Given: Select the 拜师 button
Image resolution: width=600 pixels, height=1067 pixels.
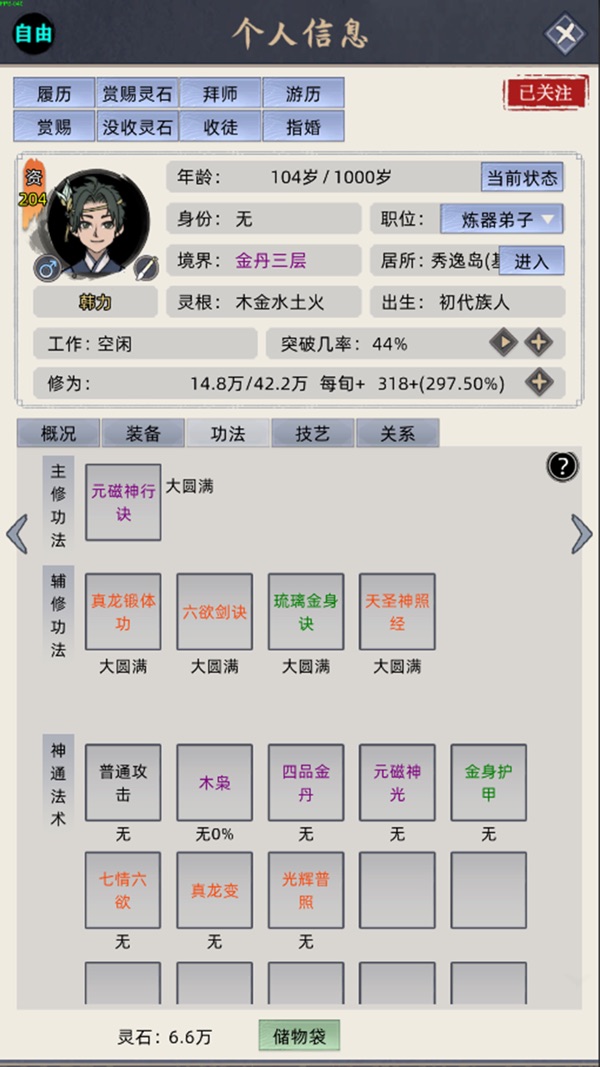Looking at the screenshot, I should coord(220,94).
